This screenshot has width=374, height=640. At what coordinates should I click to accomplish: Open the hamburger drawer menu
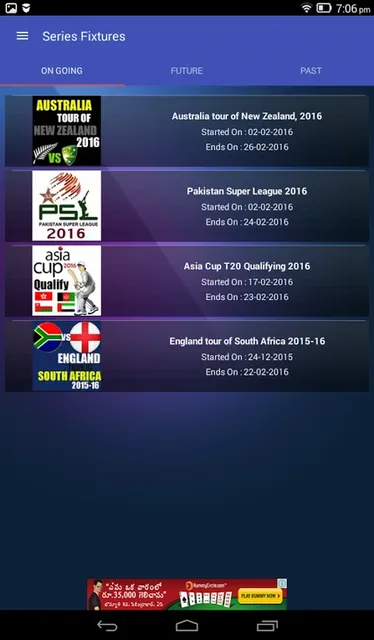[x=22, y=36]
